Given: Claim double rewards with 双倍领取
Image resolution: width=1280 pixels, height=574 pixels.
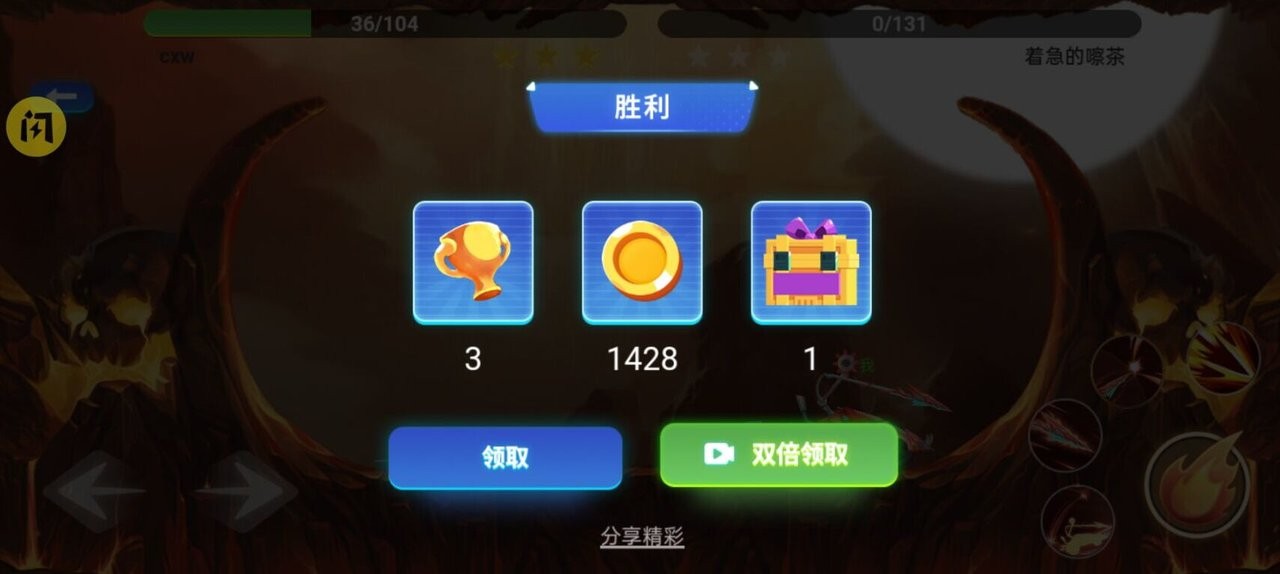Looking at the screenshot, I should pyautogui.click(x=778, y=454).
